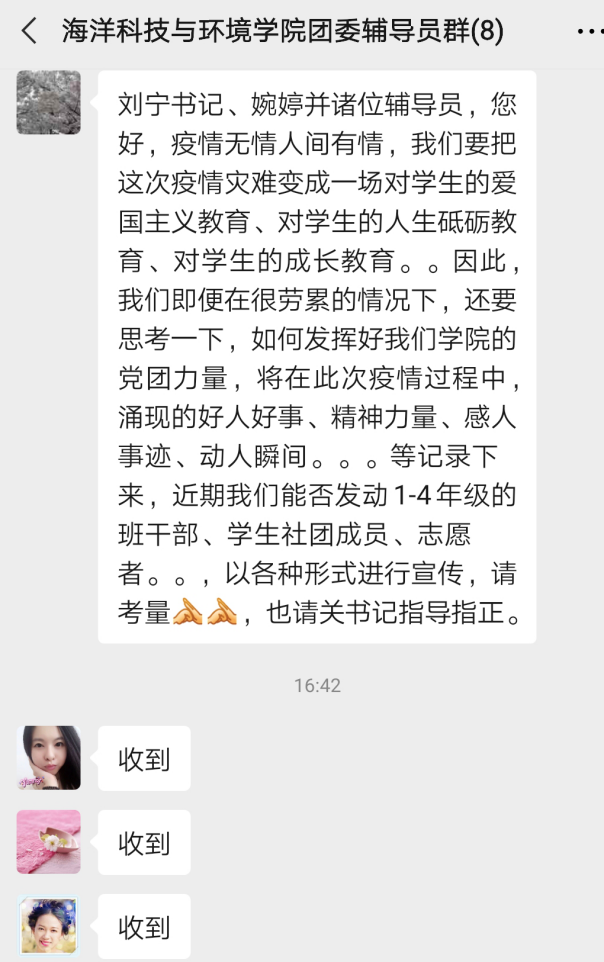Image resolution: width=604 pixels, height=962 pixels.
Task: Go back from the group chat
Action: tap(29, 32)
